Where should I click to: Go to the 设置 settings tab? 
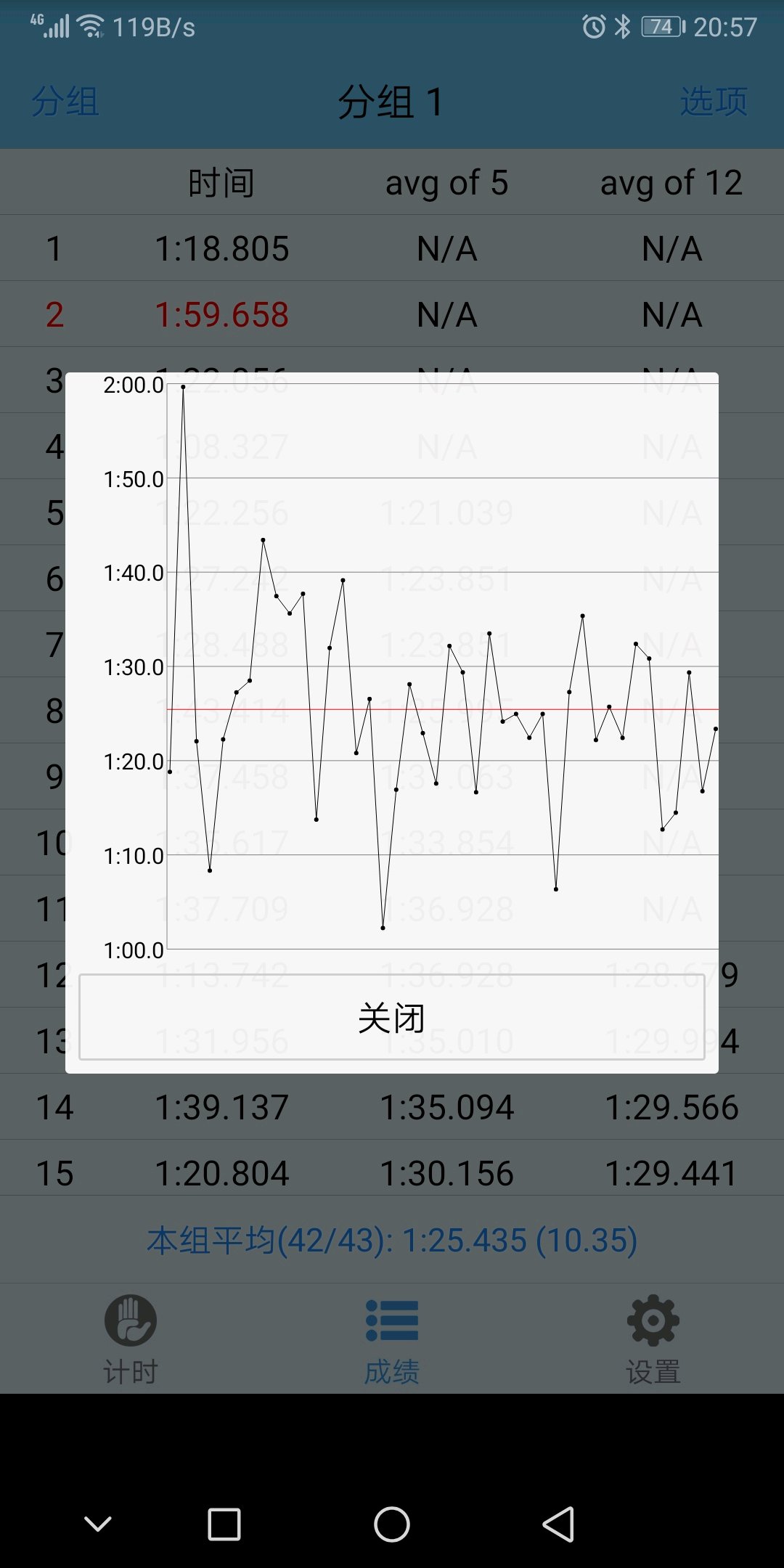tap(653, 1340)
